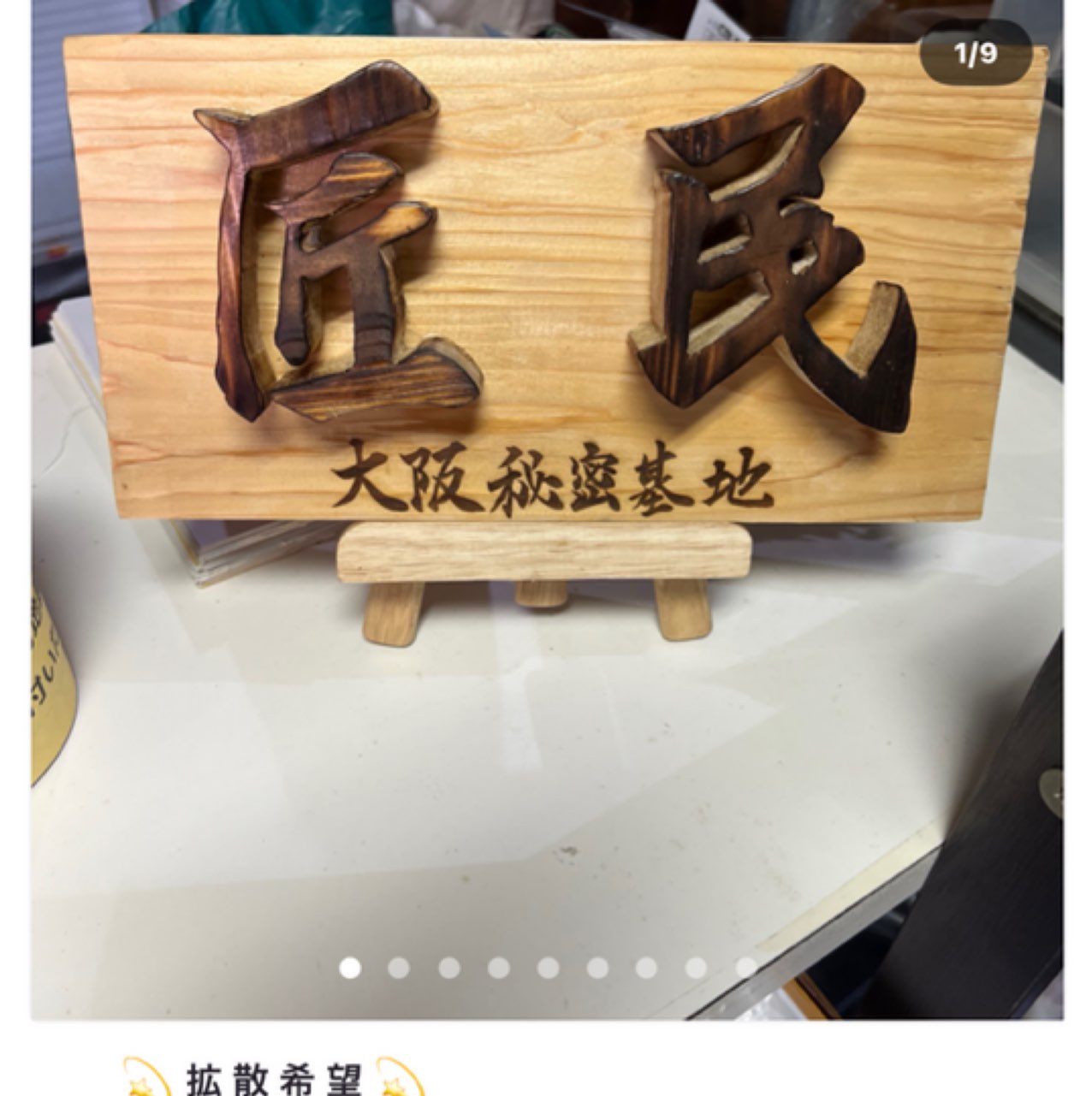Open the wooden sign product photo
This screenshot has width=1092, height=1096.
coord(548,342)
